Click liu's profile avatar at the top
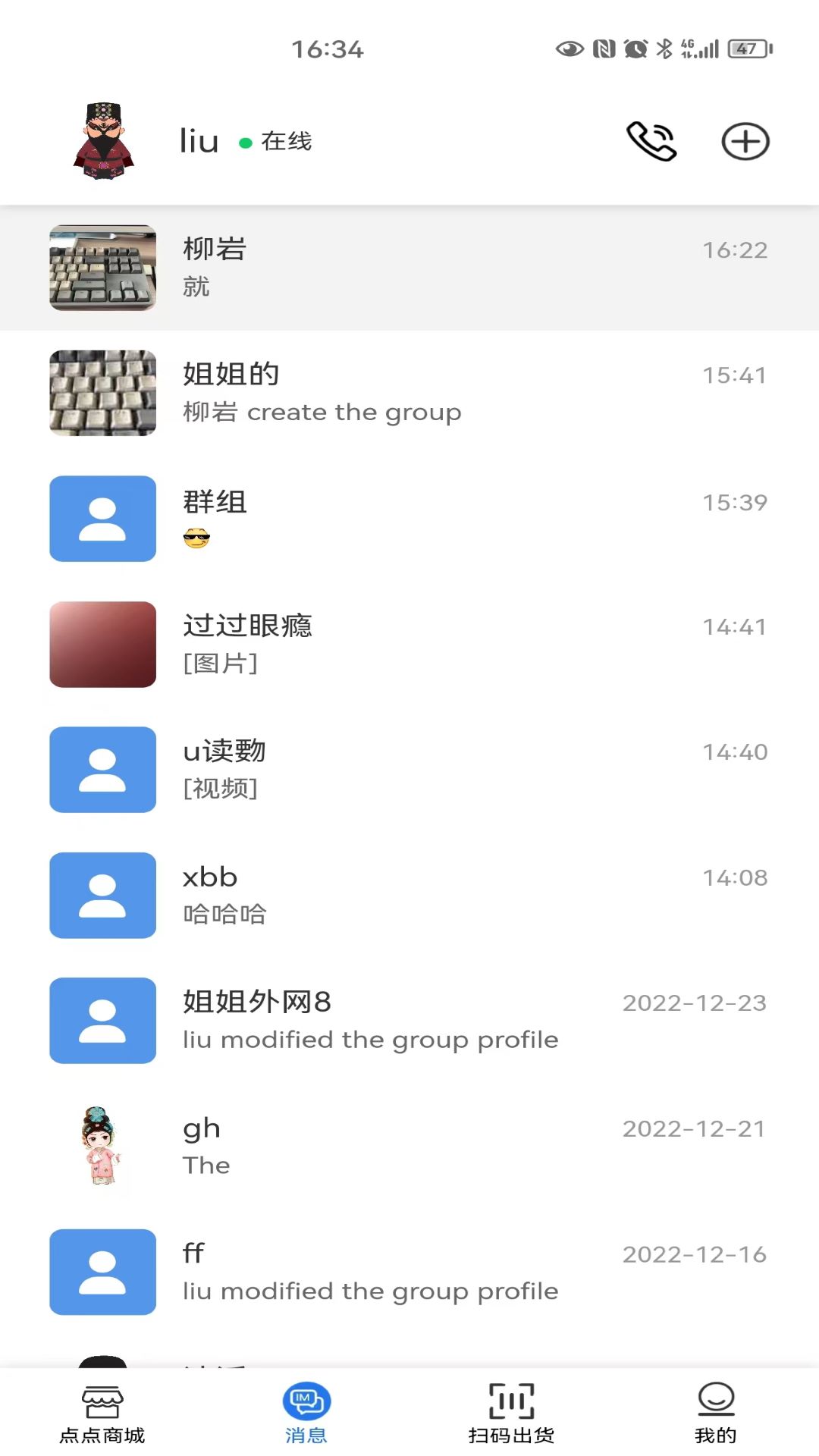Image resolution: width=819 pixels, height=1456 pixels. tap(104, 141)
